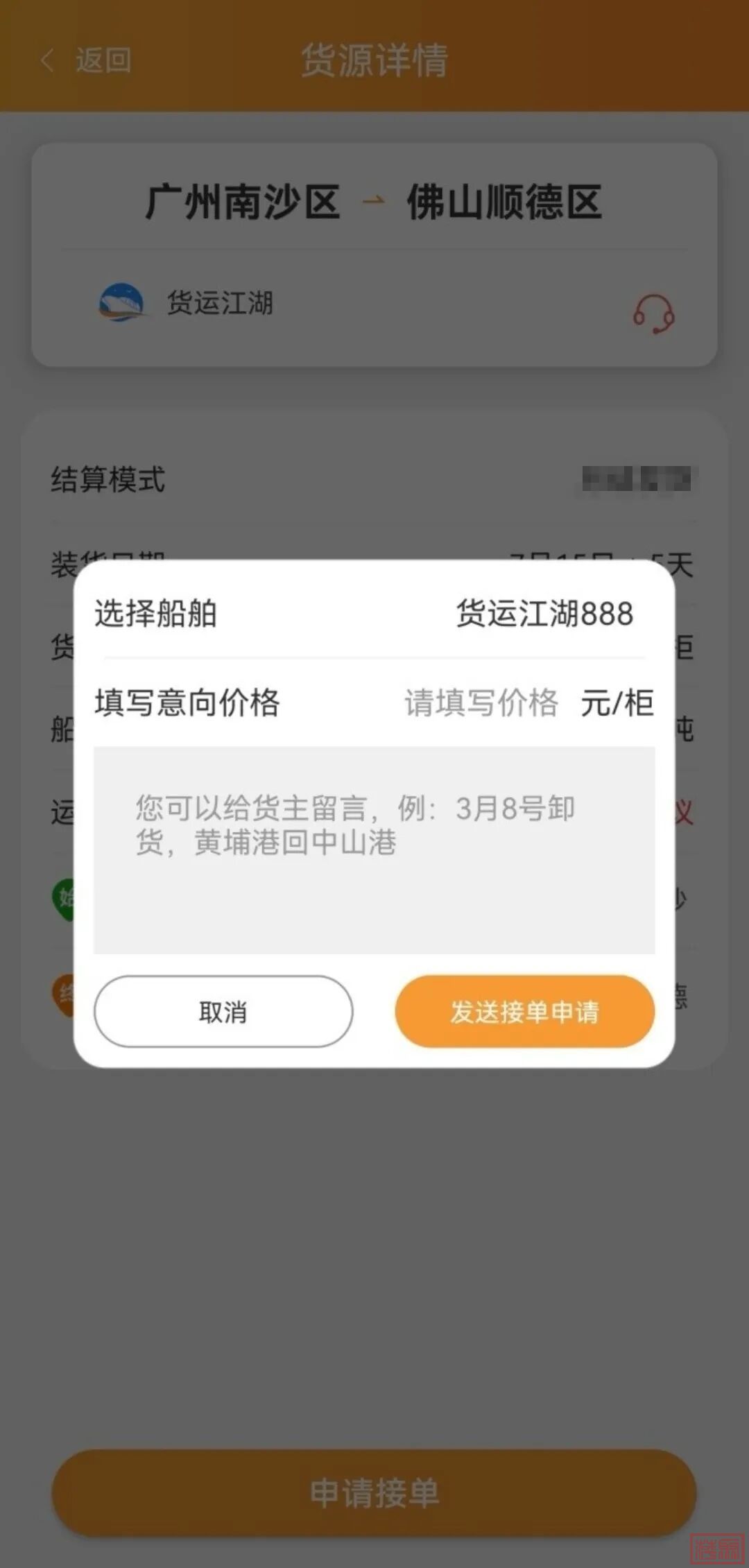The image size is (749, 1568).
Task: Enter price in 请填写价格 field
Action: point(481,703)
